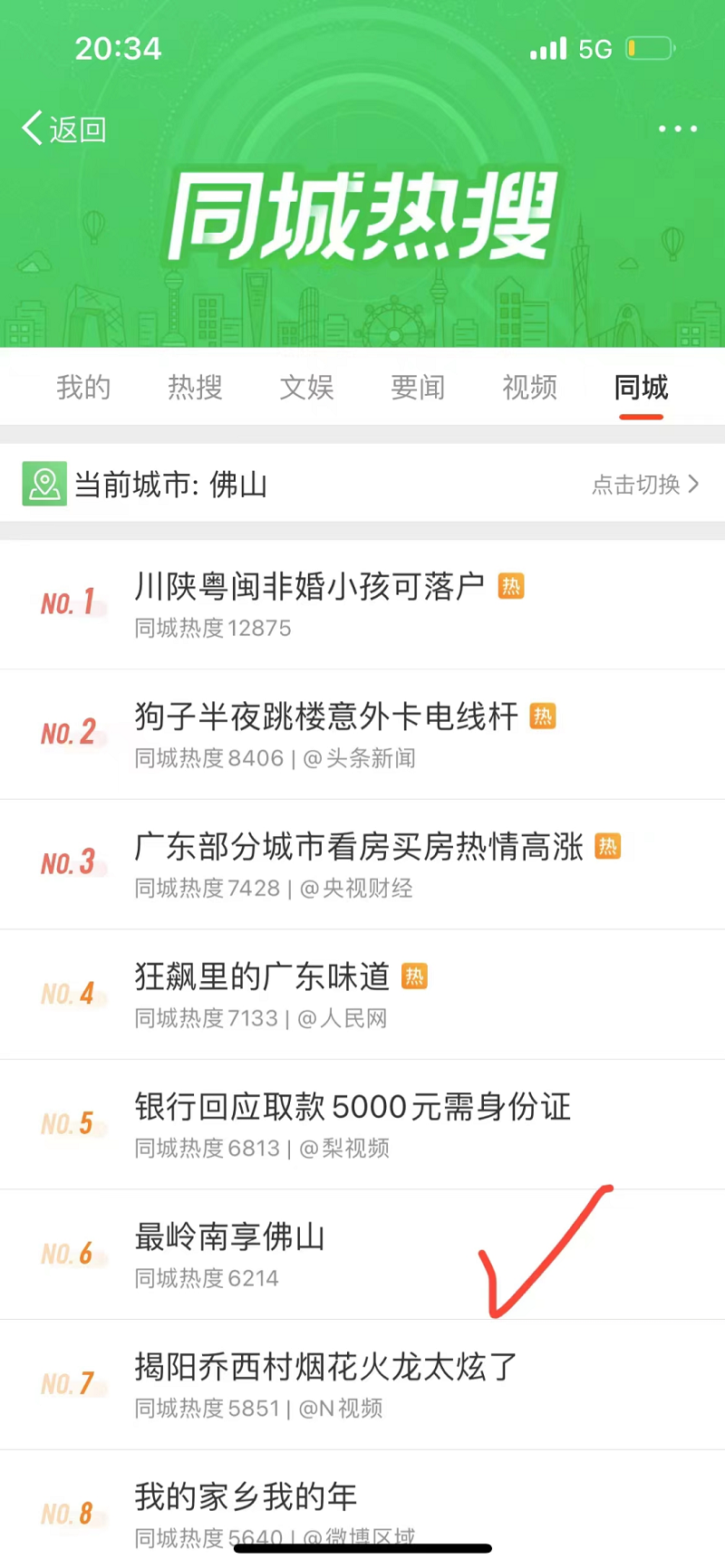View topic 我的家乡我的年
725x1568 pixels.
pos(246,1496)
